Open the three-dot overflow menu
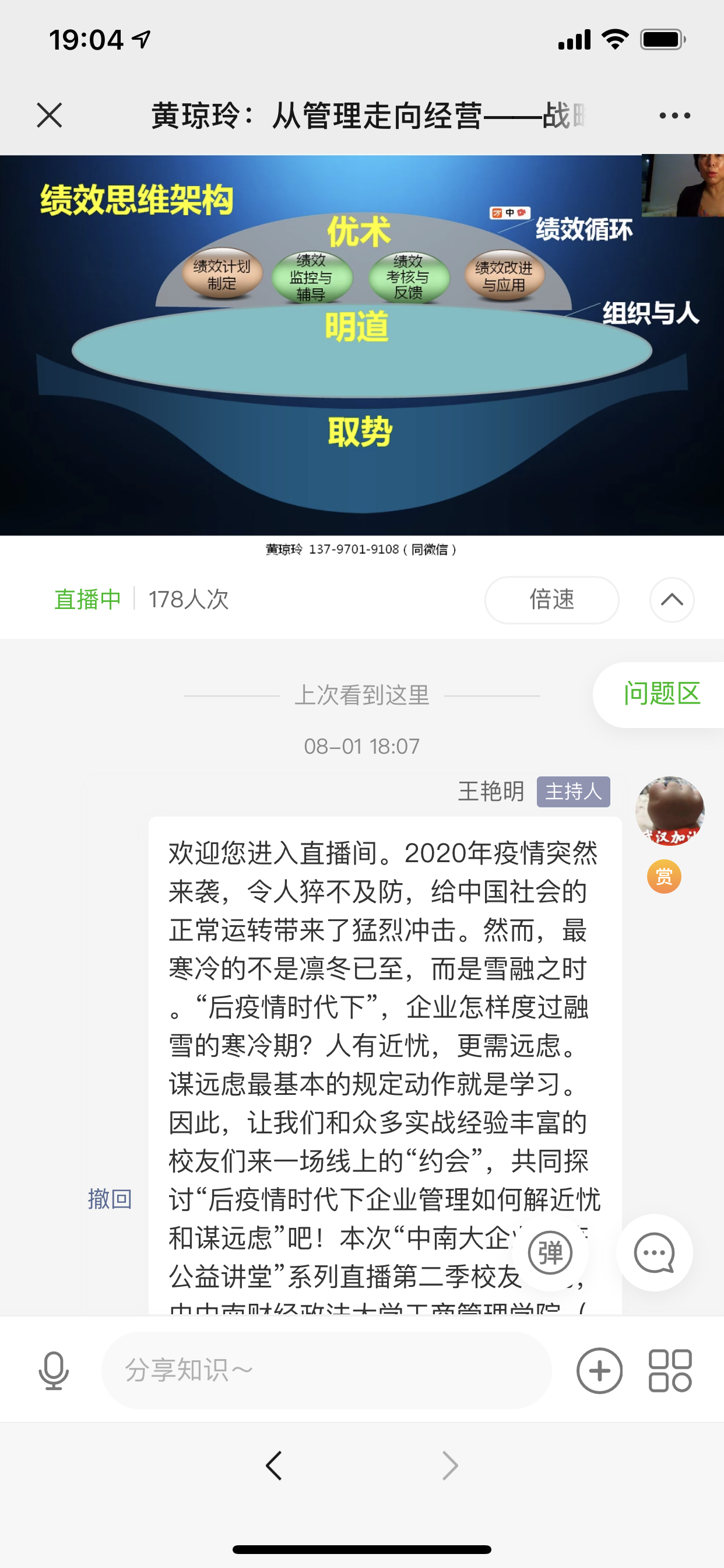The image size is (724, 1568). click(674, 115)
